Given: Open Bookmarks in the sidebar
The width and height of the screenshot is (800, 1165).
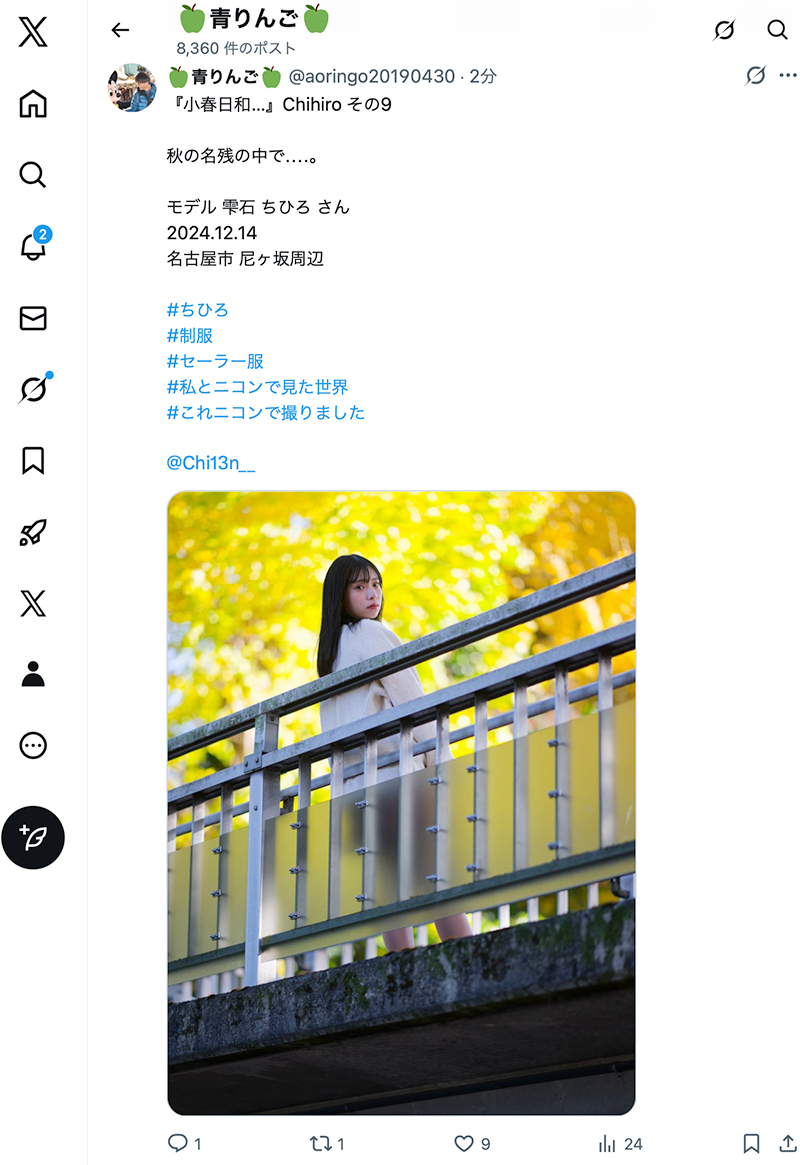Looking at the screenshot, I should (33, 461).
